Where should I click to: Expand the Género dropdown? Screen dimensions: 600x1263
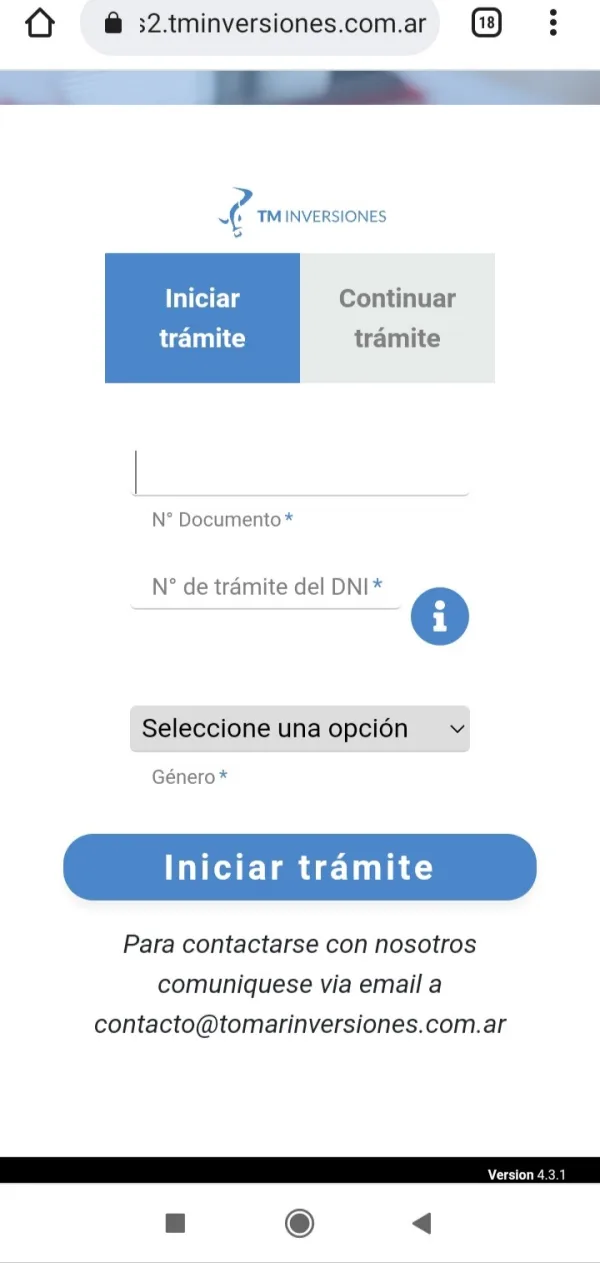click(x=300, y=729)
